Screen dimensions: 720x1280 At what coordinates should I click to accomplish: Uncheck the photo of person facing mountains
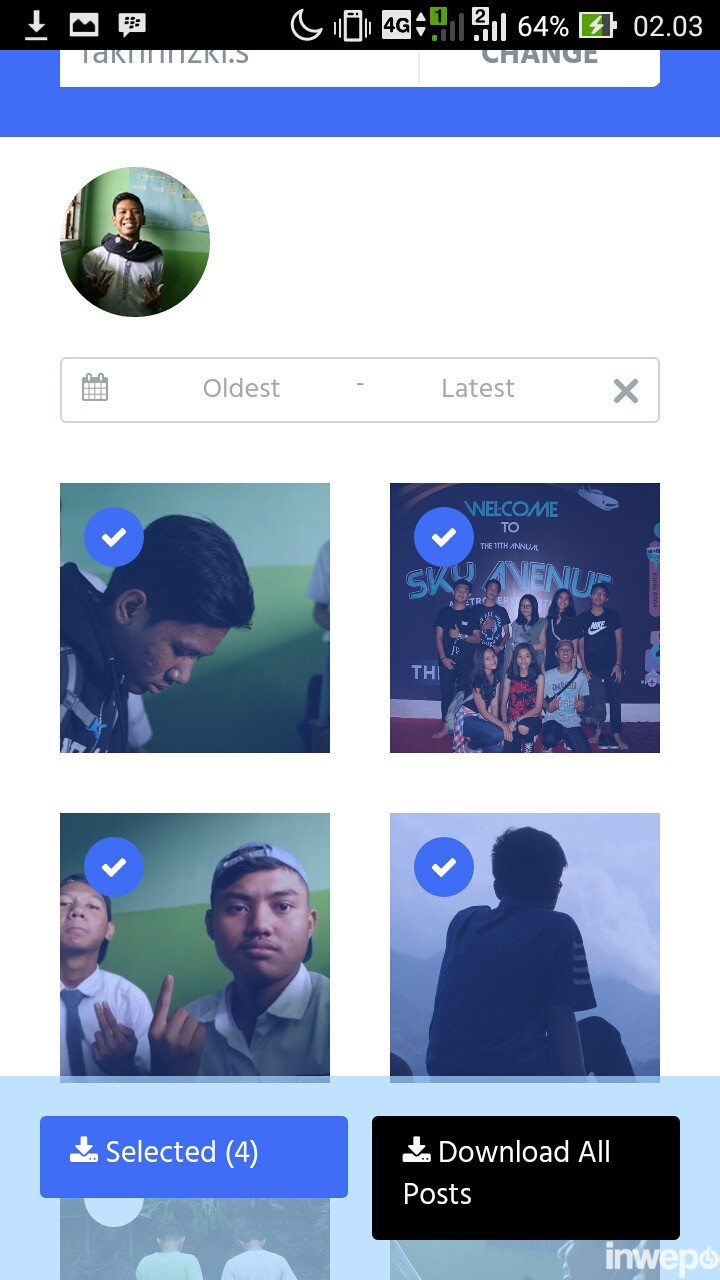[x=444, y=867]
